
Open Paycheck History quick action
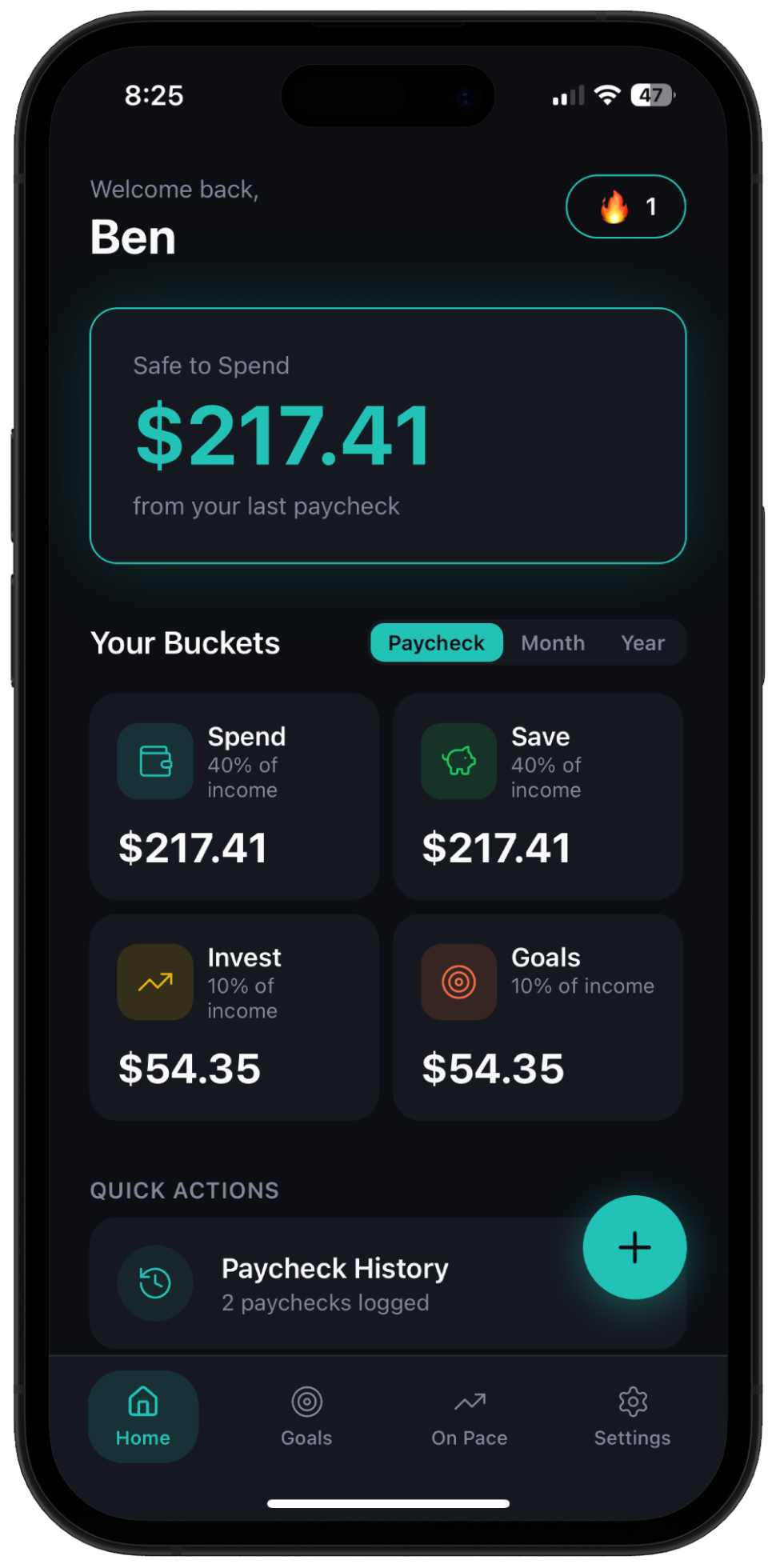tap(336, 1283)
